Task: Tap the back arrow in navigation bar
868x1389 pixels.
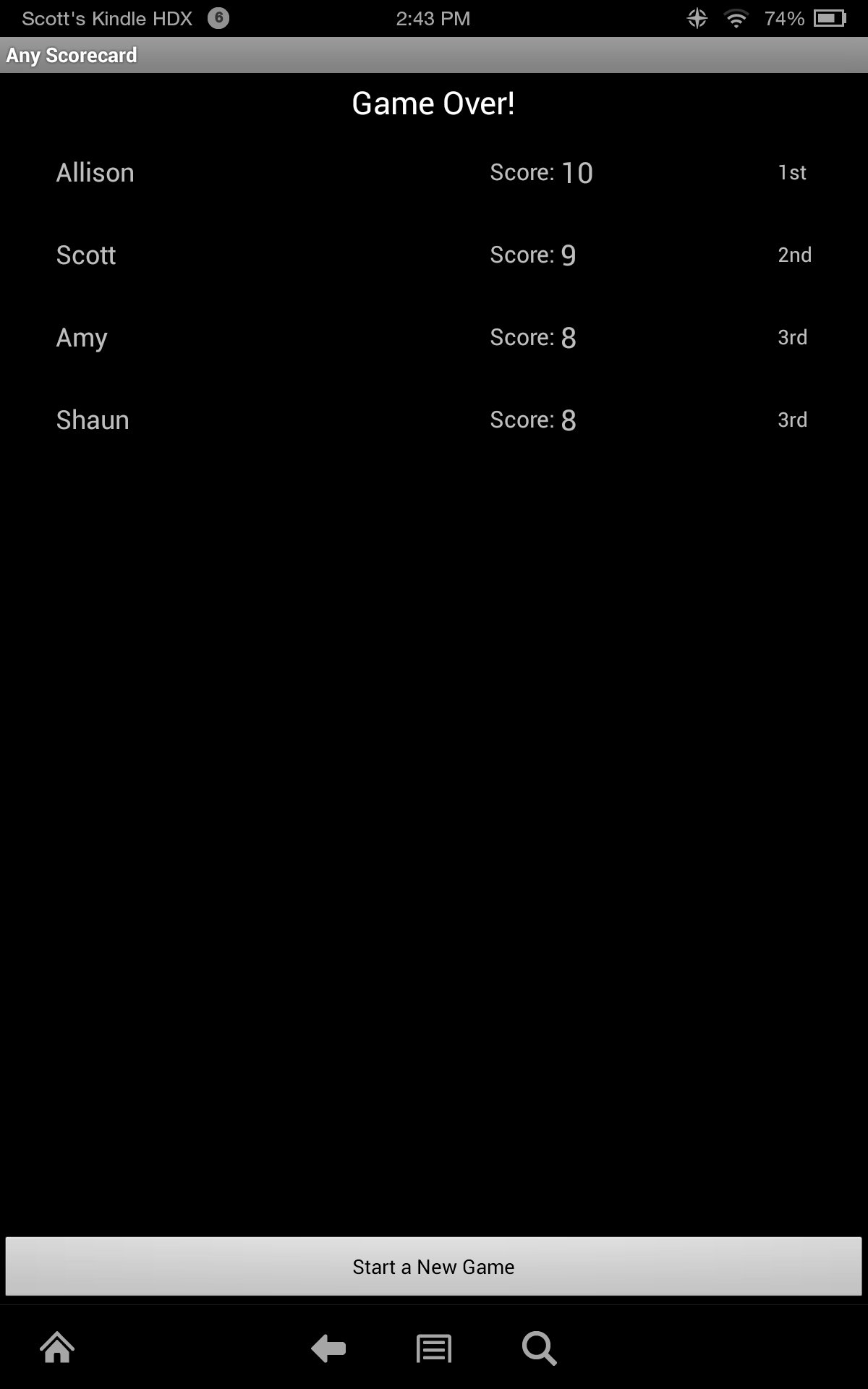Action: 328,1348
